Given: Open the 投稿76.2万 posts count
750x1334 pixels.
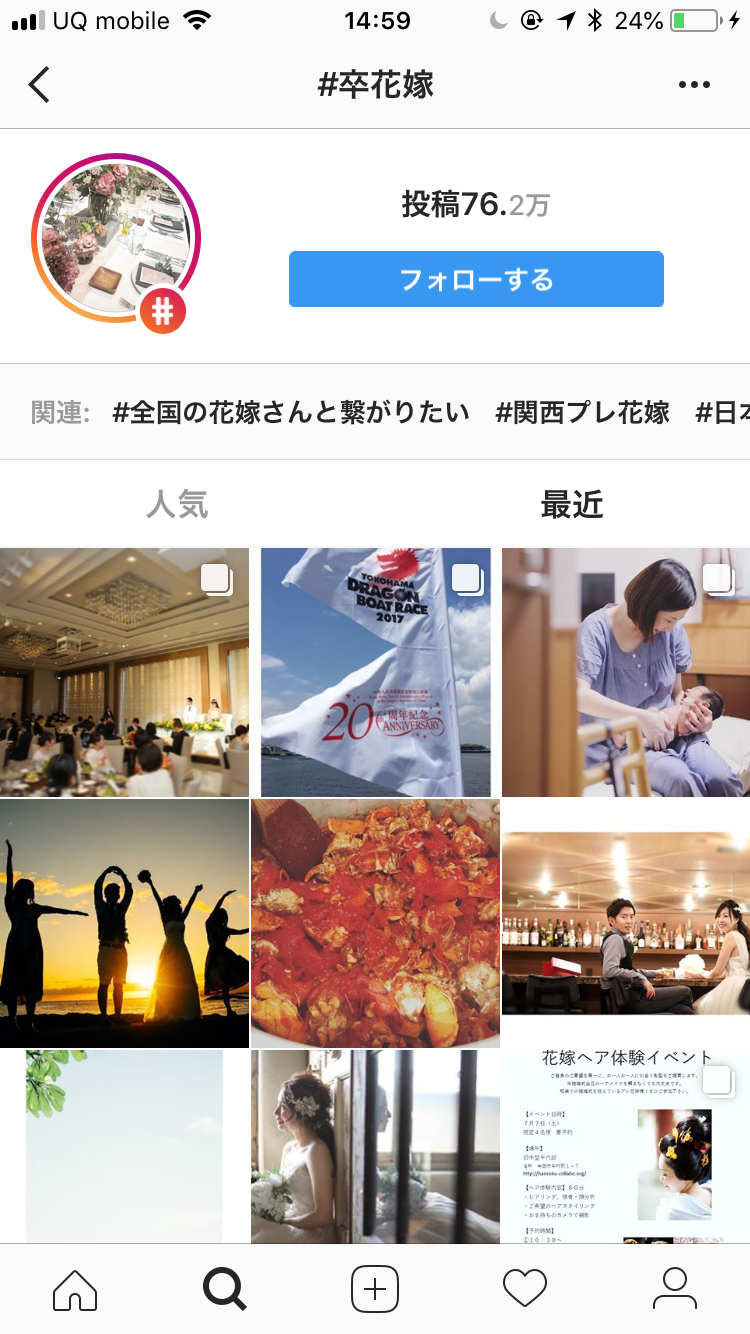Looking at the screenshot, I should click(476, 197).
